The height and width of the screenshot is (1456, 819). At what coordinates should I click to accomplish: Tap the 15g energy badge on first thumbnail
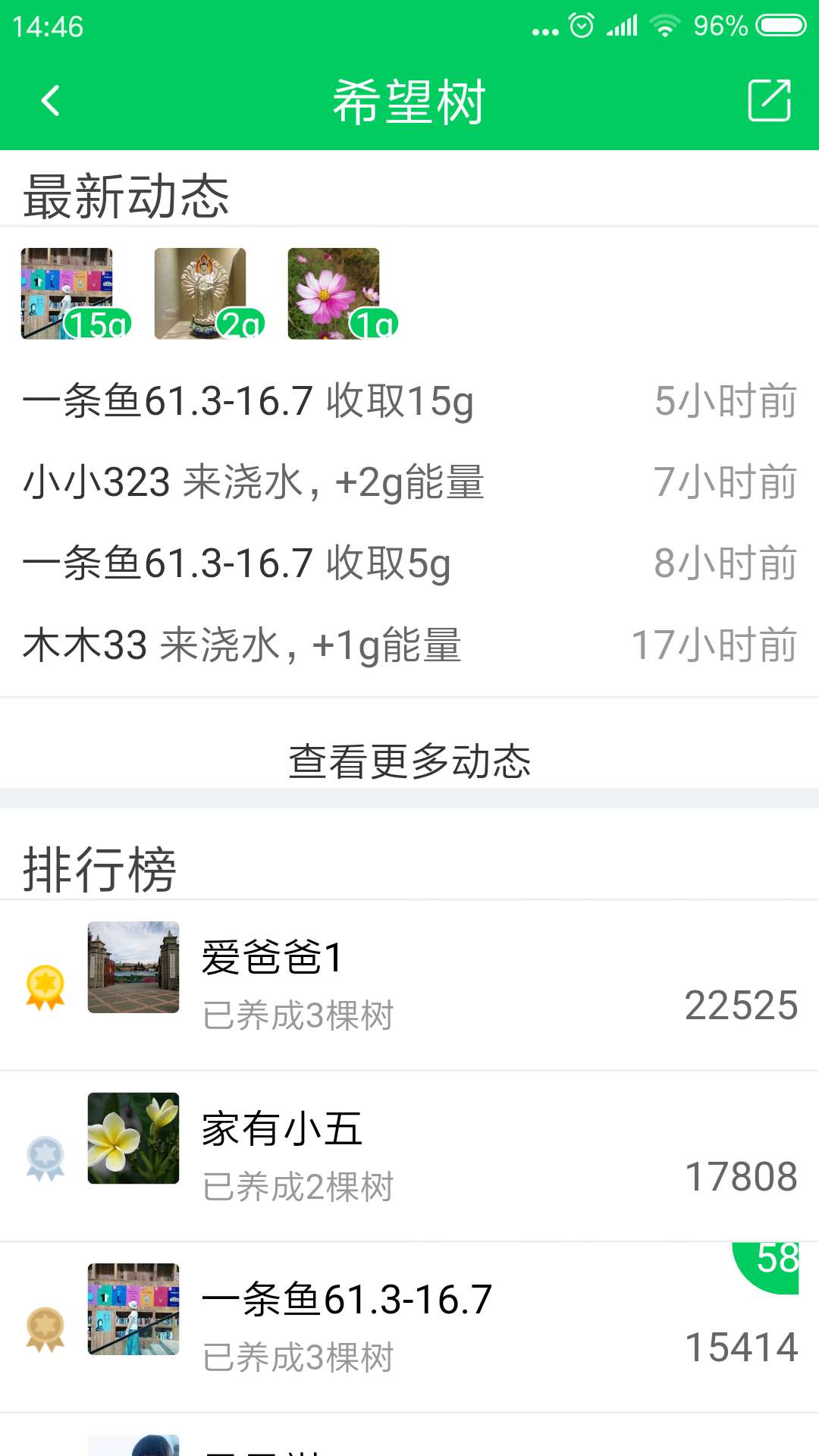[x=99, y=323]
